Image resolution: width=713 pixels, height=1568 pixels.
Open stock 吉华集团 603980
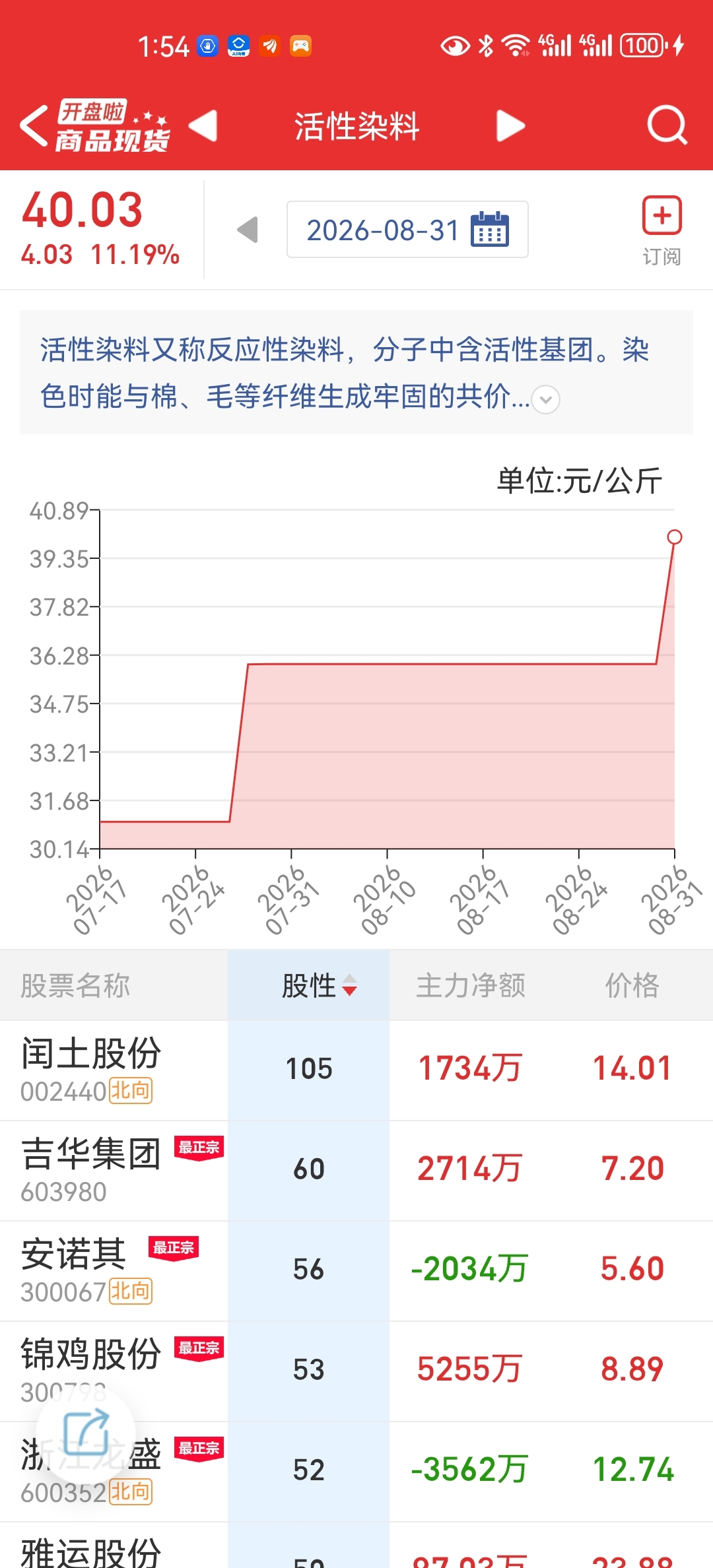click(356, 1170)
